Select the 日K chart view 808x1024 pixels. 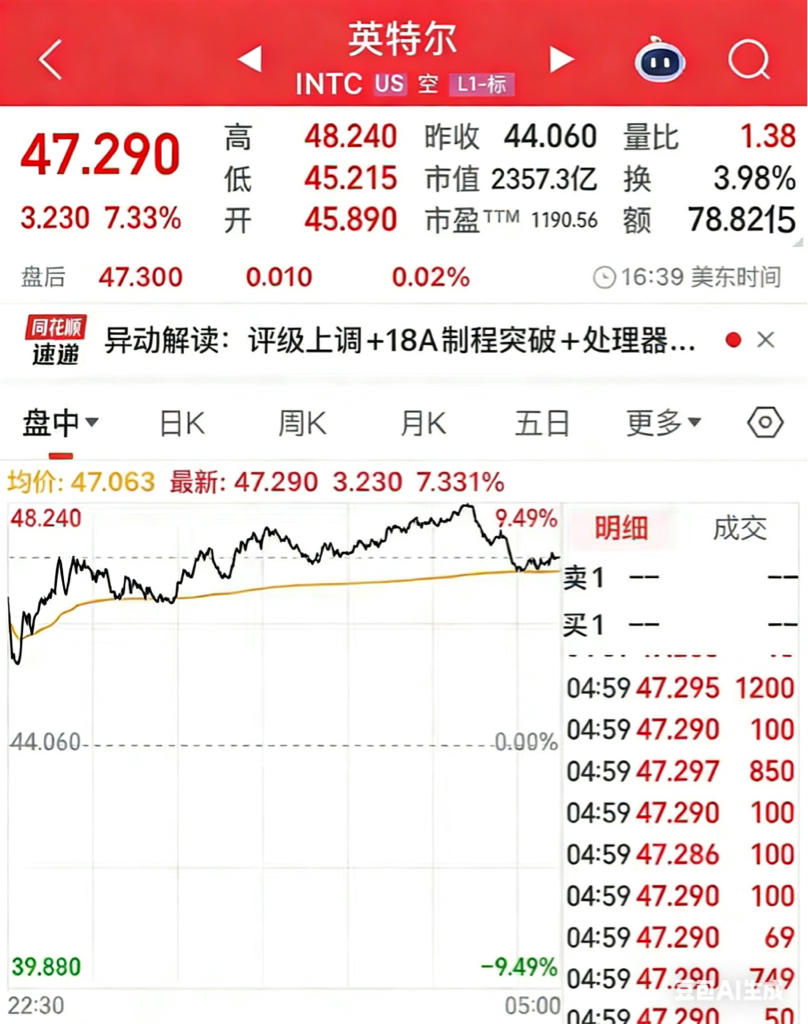click(x=180, y=423)
